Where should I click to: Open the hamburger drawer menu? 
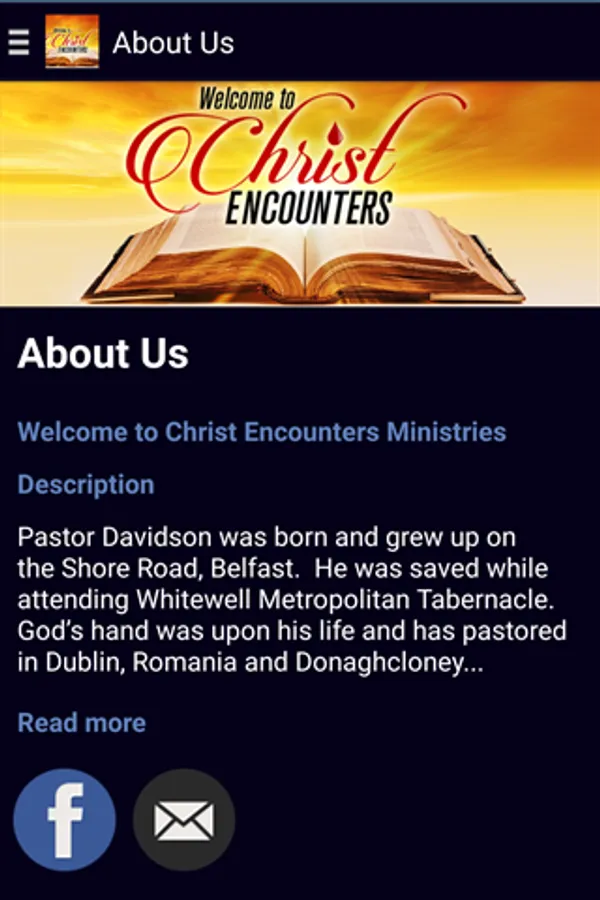coord(18,42)
